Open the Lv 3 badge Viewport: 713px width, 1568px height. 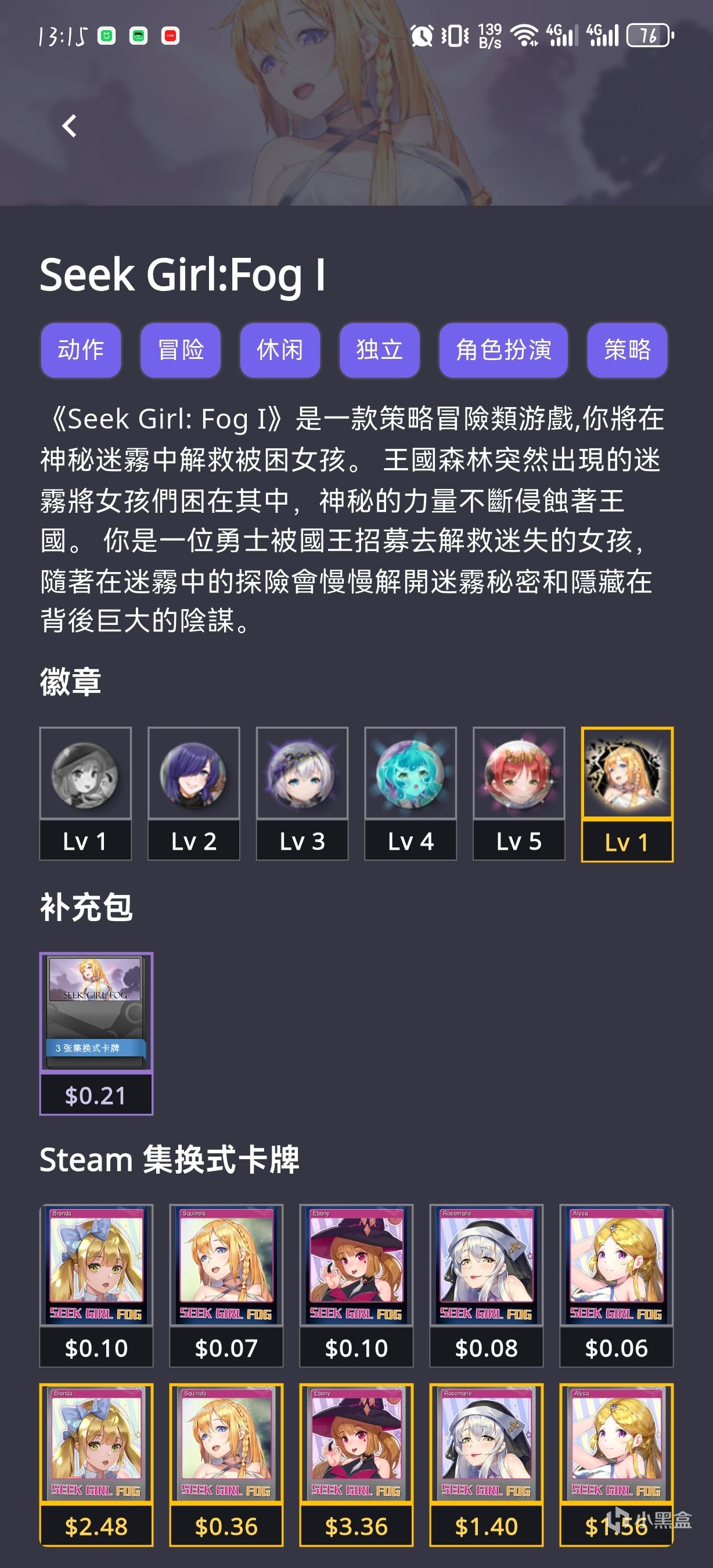[302, 793]
